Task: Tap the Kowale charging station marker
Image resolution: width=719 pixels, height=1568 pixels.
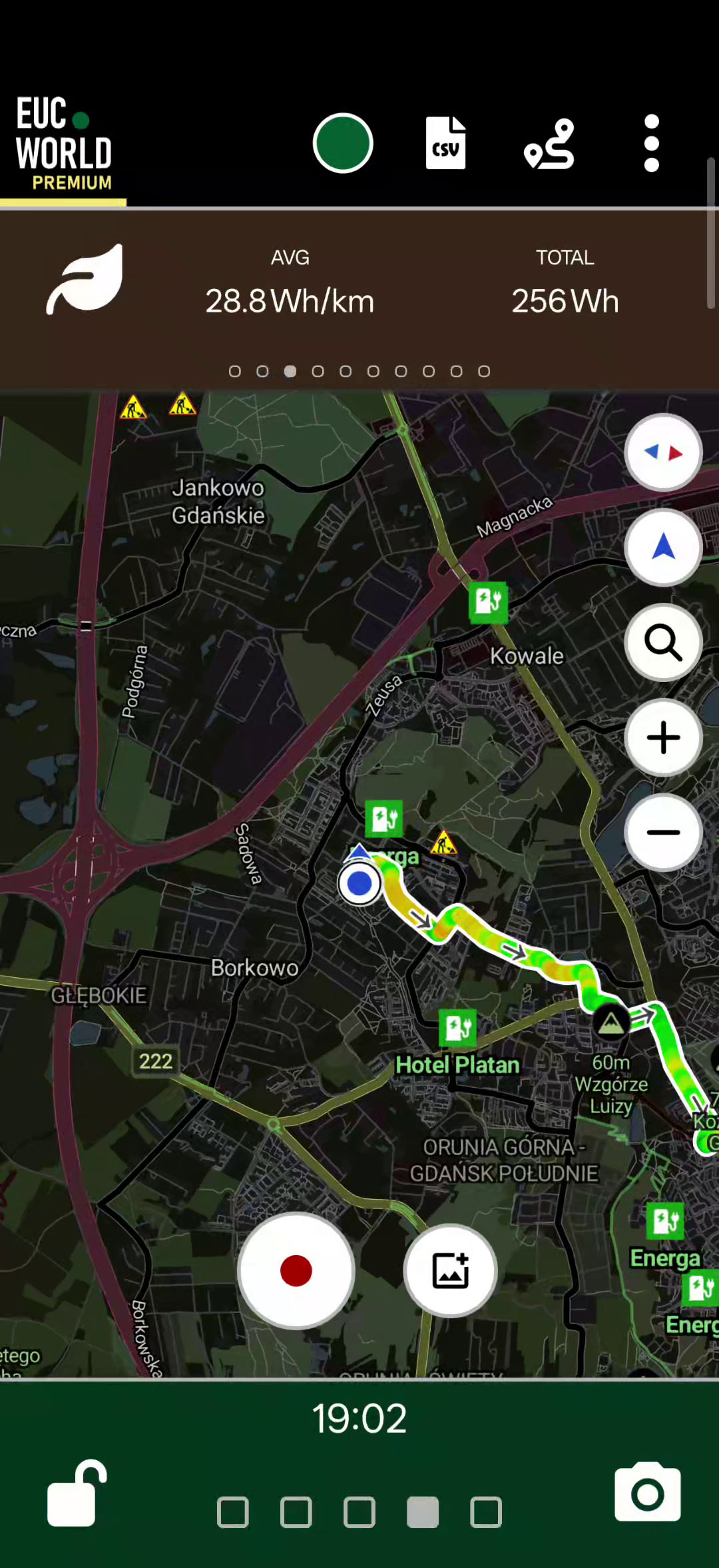Action: (488, 602)
